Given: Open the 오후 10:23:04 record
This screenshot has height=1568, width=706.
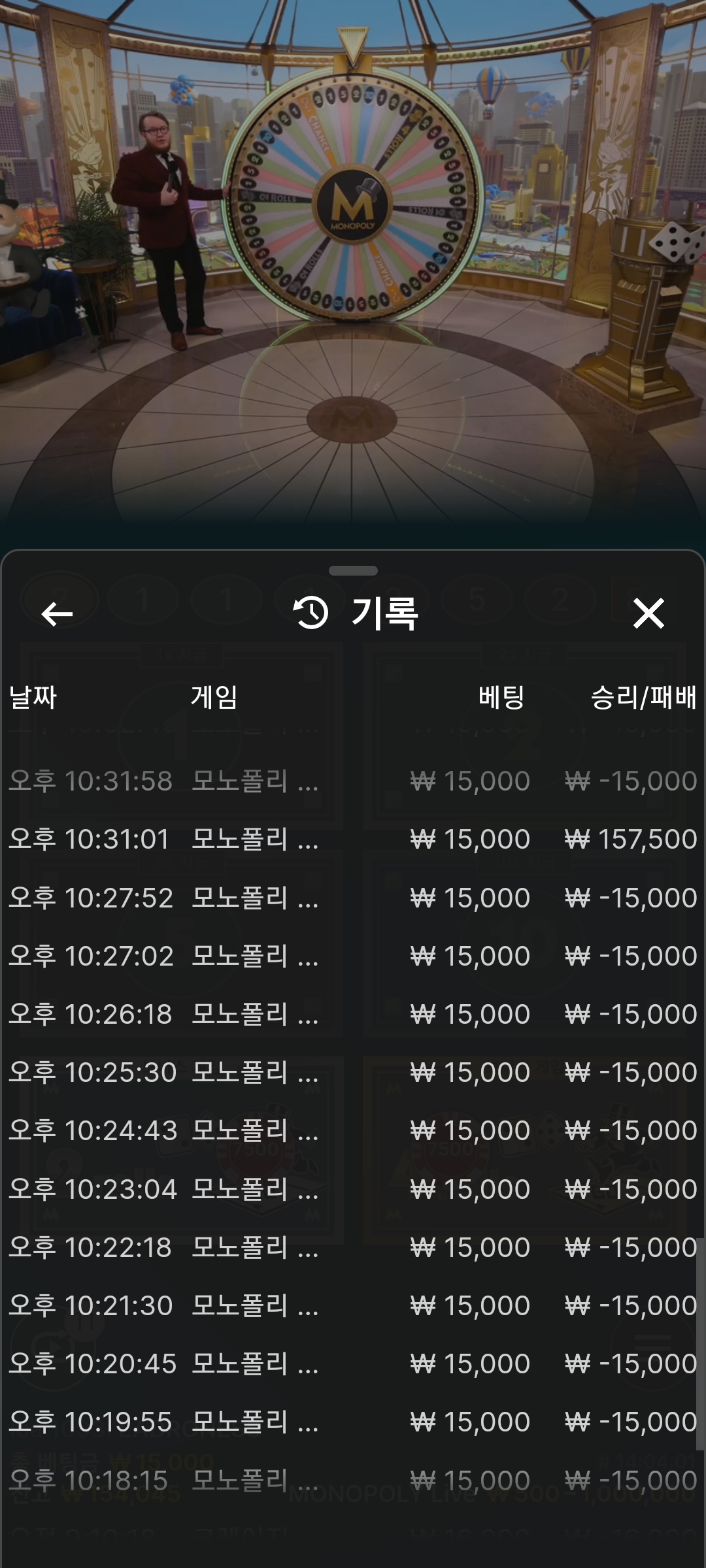Looking at the screenshot, I should (x=353, y=1189).
